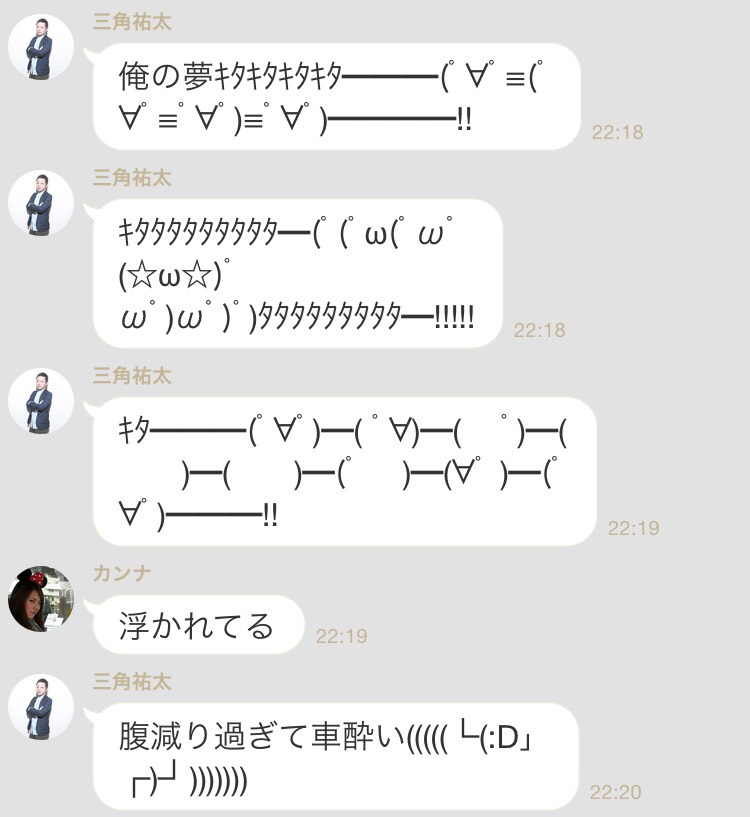Image resolution: width=750 pixels, height=817 pixels.
Task: View 三角祐太's avatar by the 22:19 キタ message
Action: (41, 401)
